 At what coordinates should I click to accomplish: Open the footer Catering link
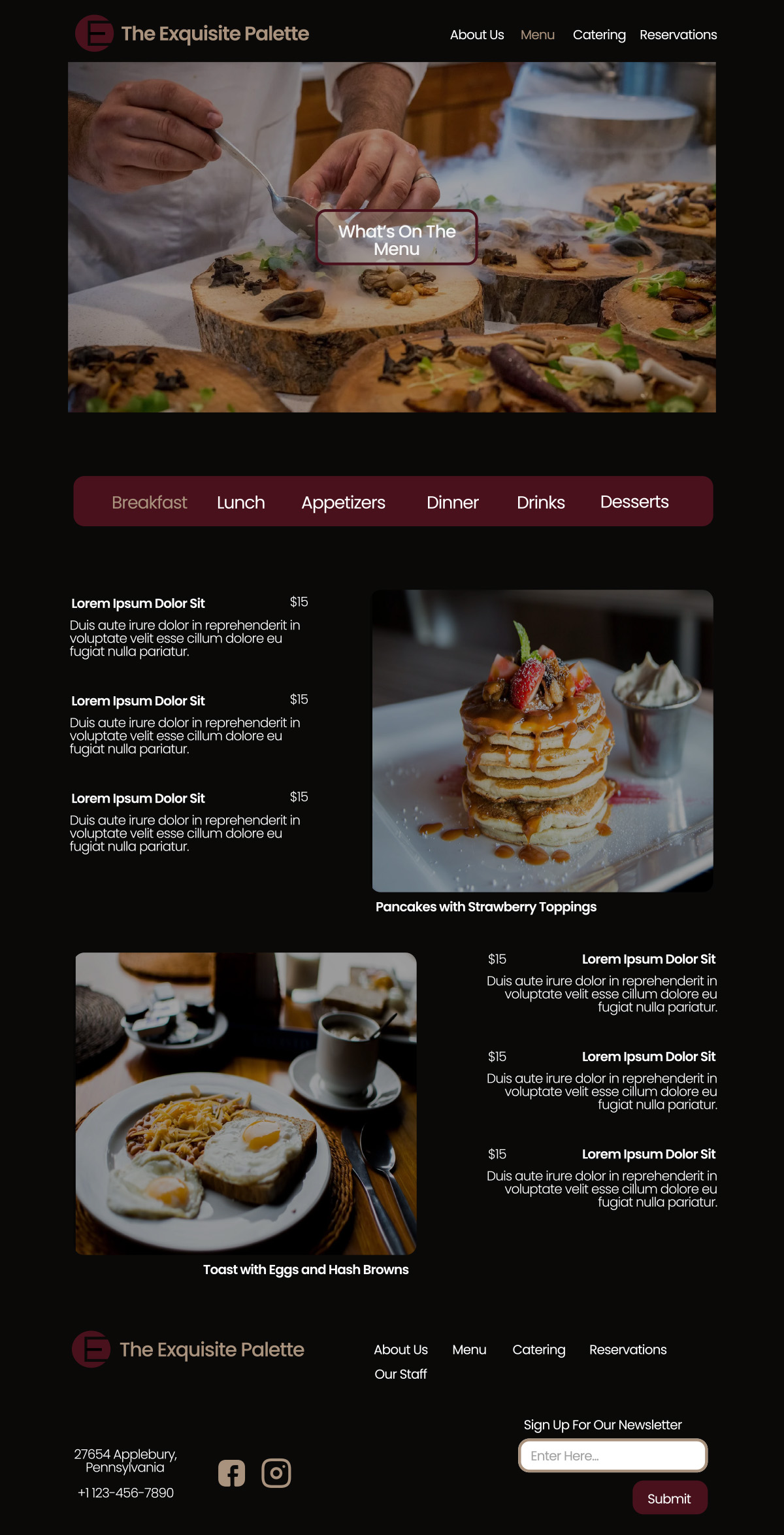click(x=539, y=1349)
